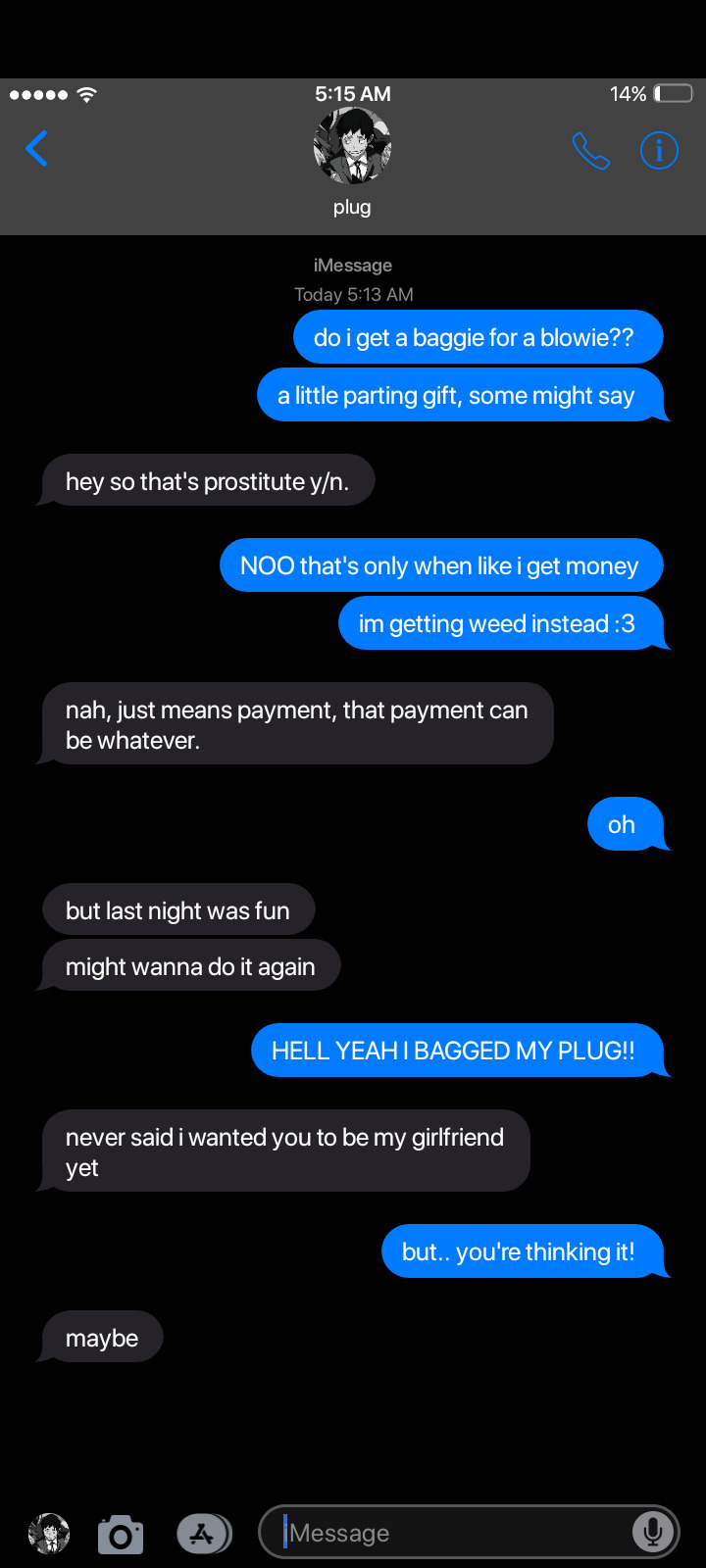Screen dimensions: 706x1568
Task: Call the plug contact
Action: (590, 151)
